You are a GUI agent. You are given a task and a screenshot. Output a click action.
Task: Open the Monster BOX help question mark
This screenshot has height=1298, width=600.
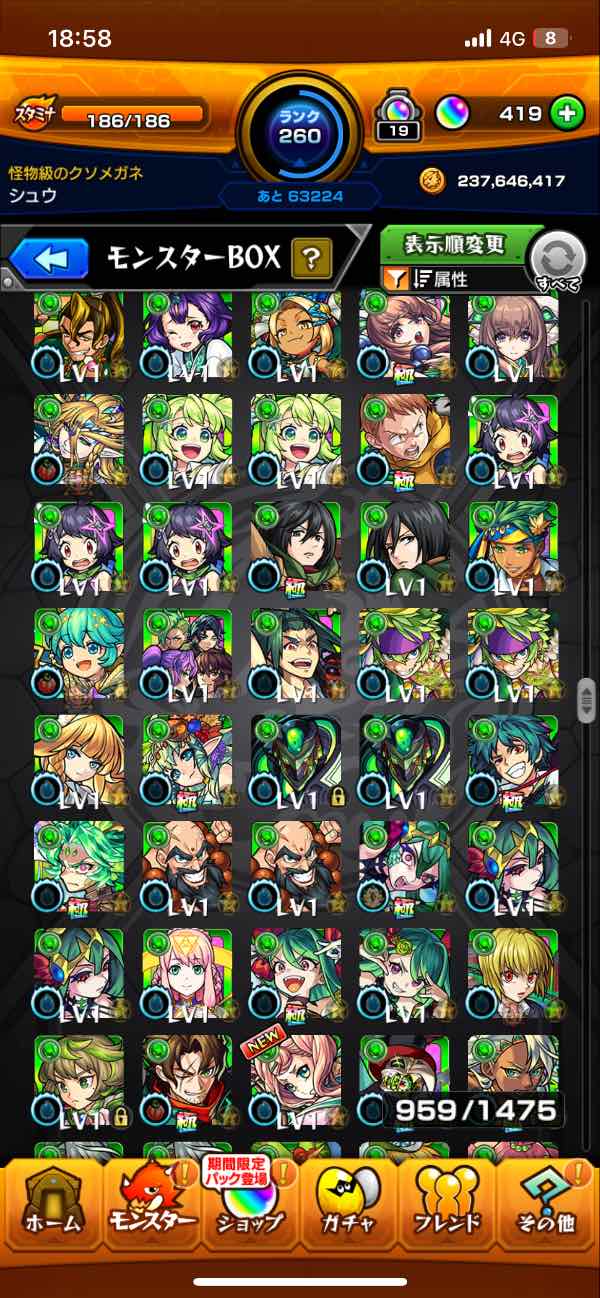[x=311, y=260]
